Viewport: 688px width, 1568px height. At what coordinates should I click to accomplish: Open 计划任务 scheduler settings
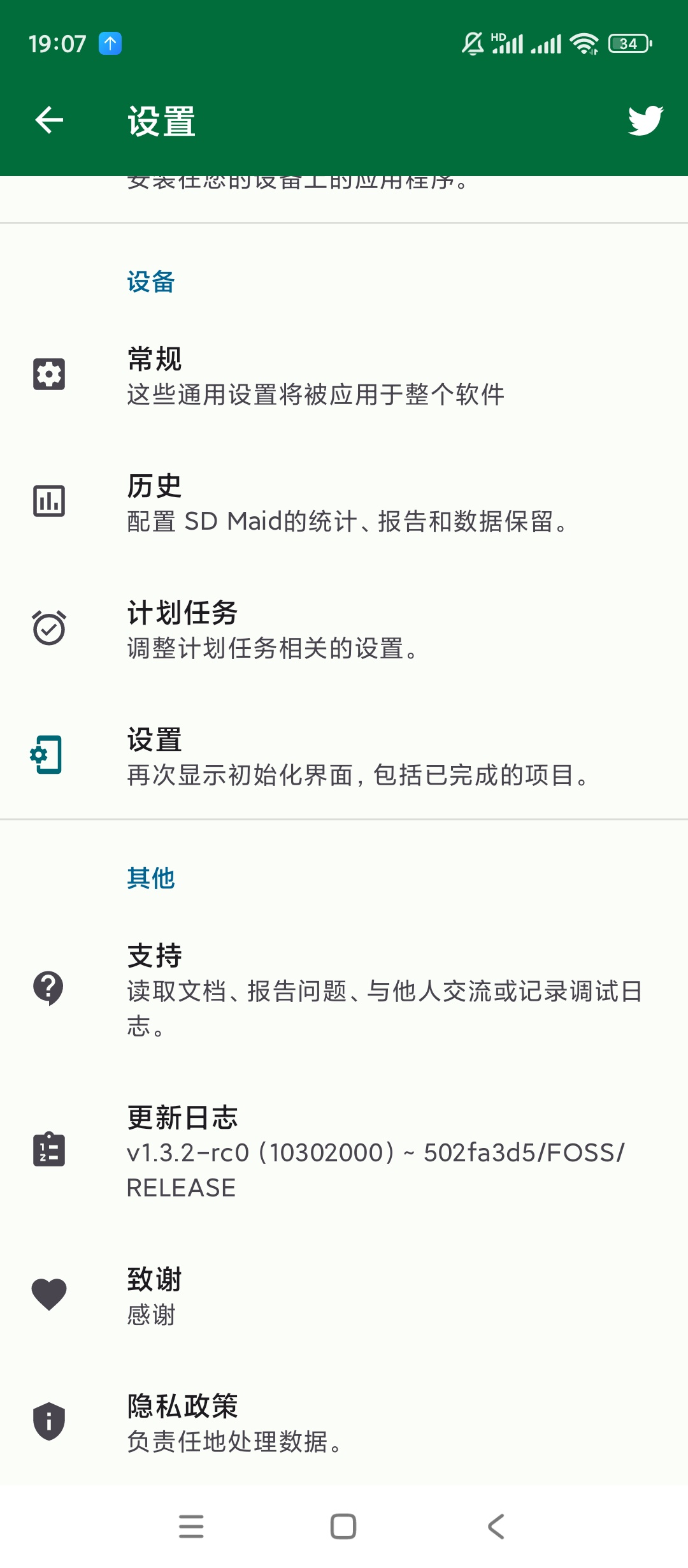tap(344, 630)
